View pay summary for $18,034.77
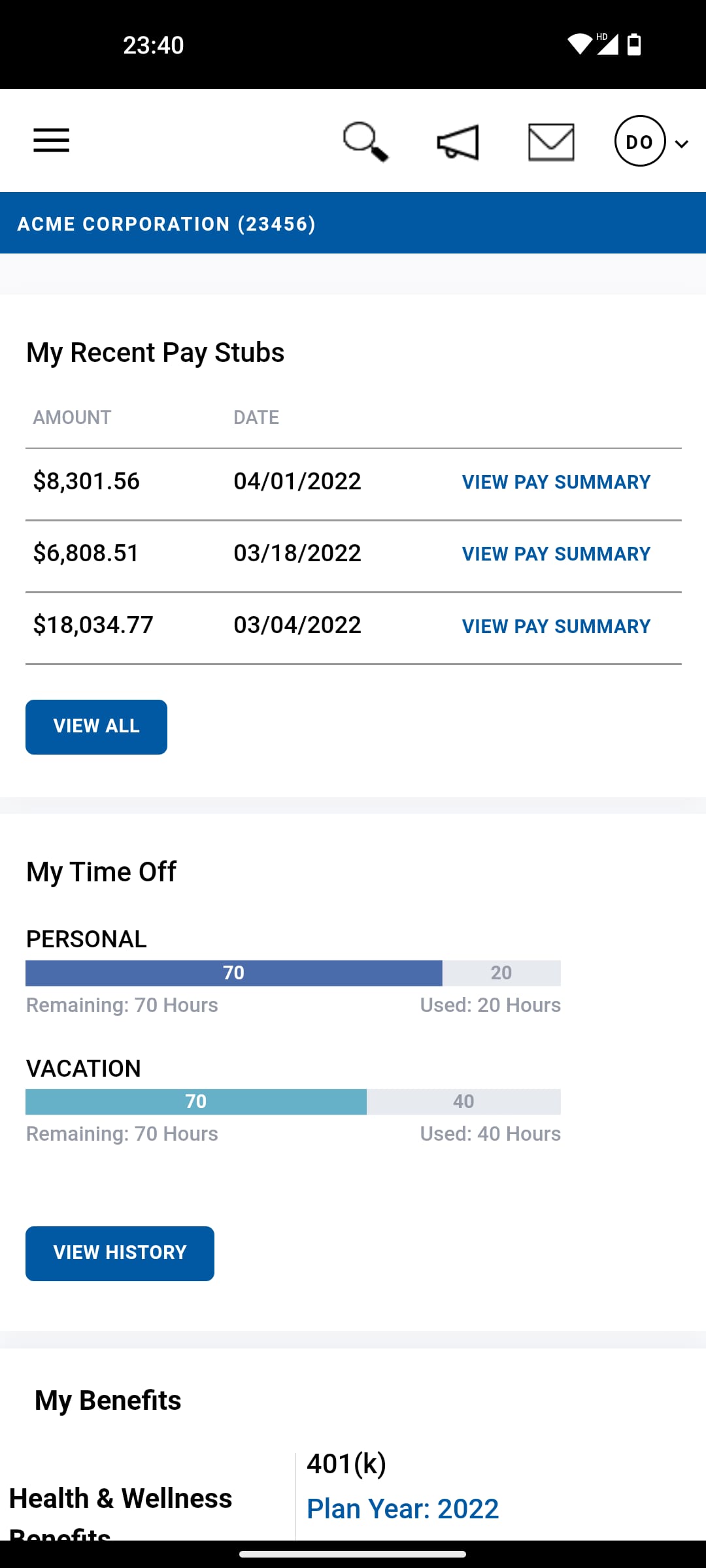Viewport: 706px width, 1568px height. (556, 626)
